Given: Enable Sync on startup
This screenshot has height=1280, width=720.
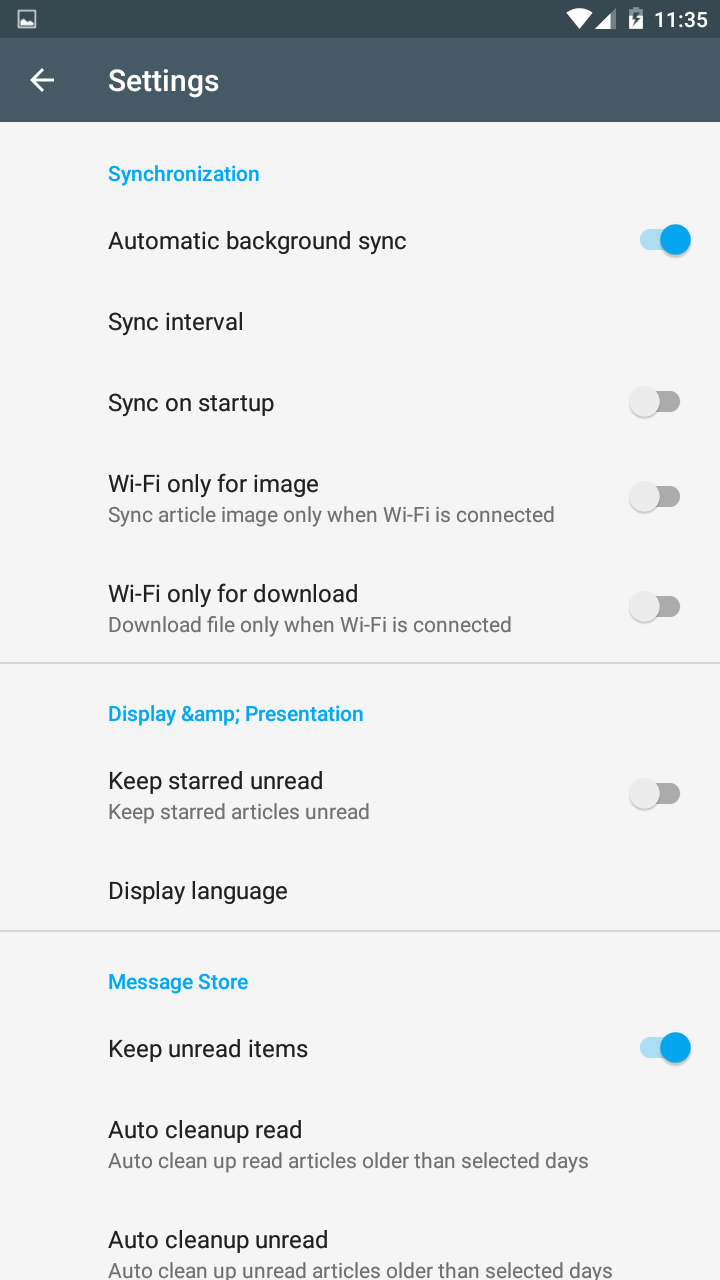Looking at the screenshot, I should [656, 401].
